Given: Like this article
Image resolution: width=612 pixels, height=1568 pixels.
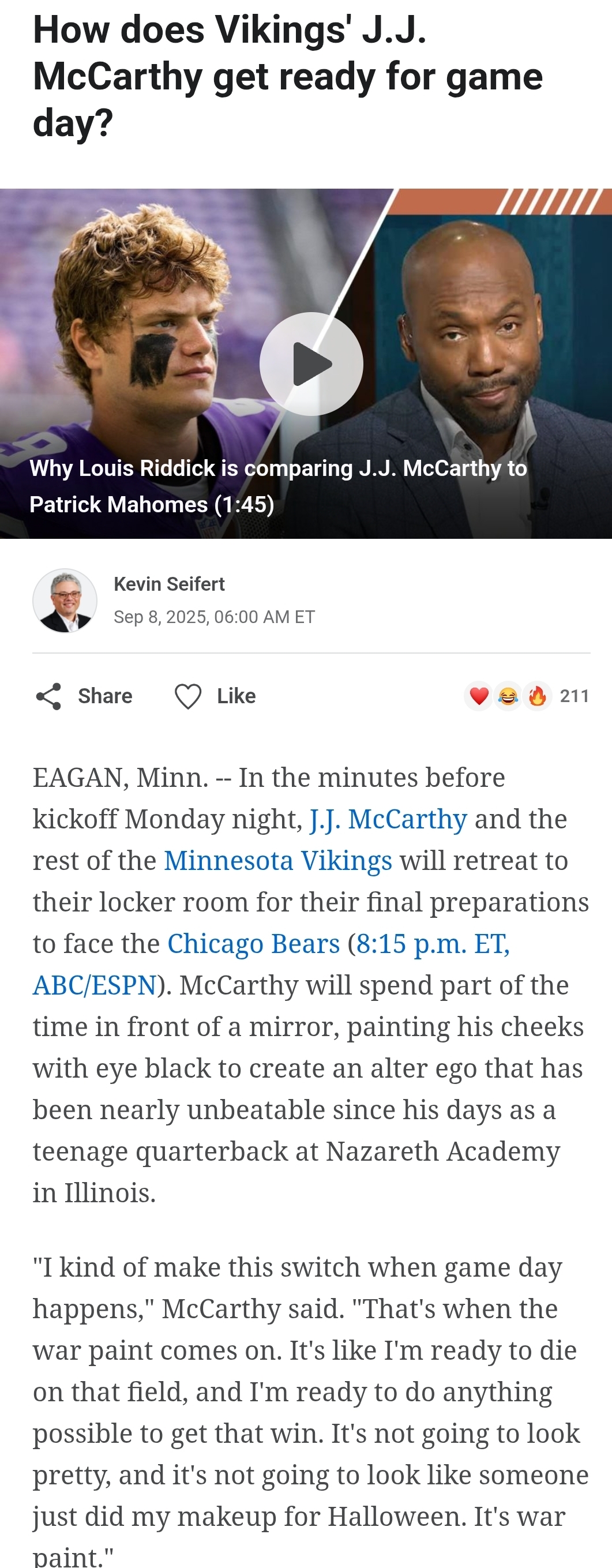Looking at the screenshot, I should [x=215, y=696].
